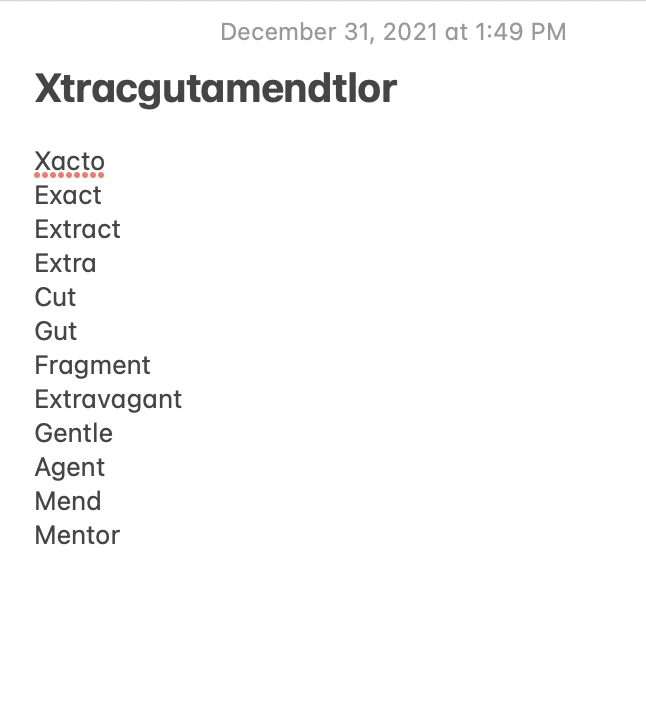Place cursor in the Xtracgutamendtlor title

[215, 89]
